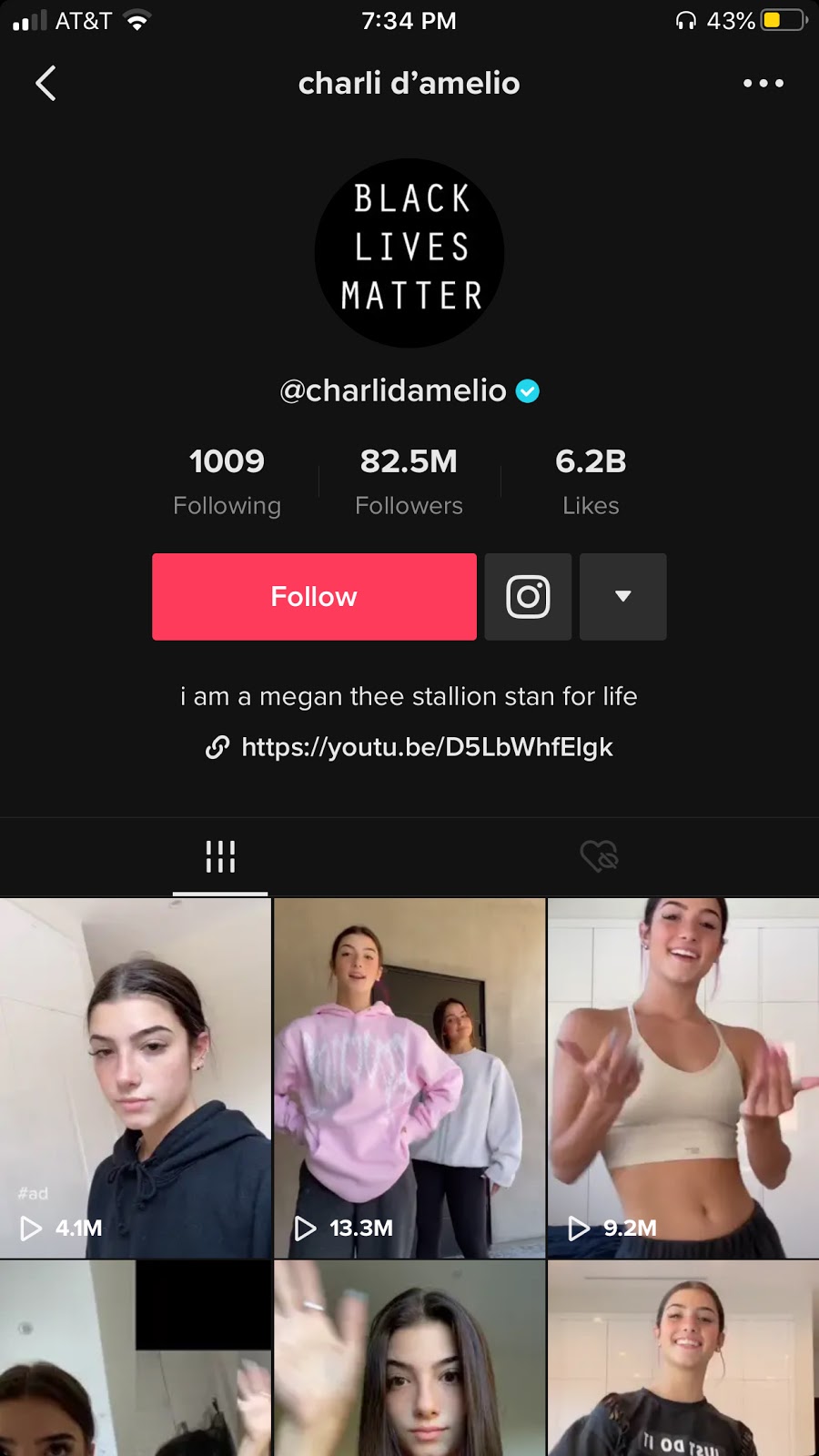This screenshot has height=1456, width=819.
Task: Go back using the top-left arrow
Action: pos(45,83)
